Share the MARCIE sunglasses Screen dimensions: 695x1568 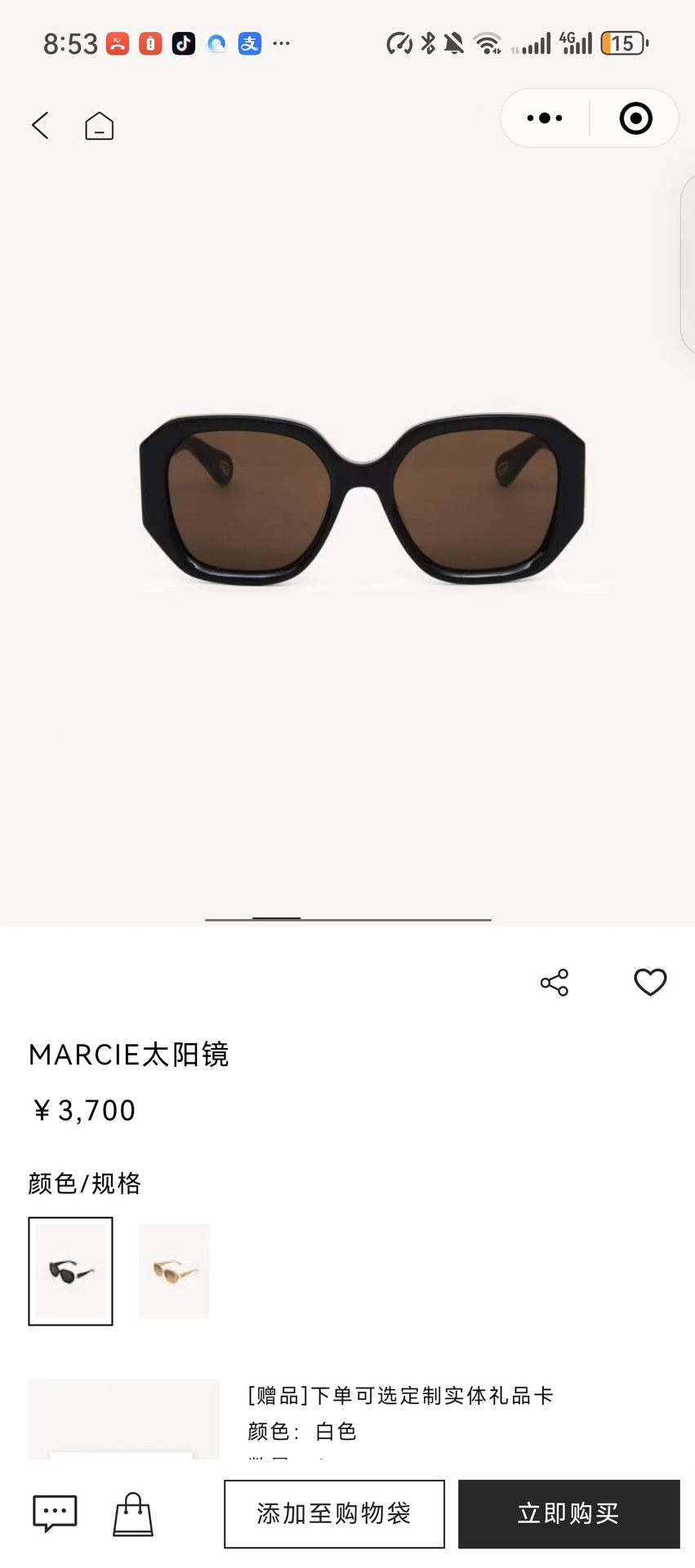tap(555, 983)
